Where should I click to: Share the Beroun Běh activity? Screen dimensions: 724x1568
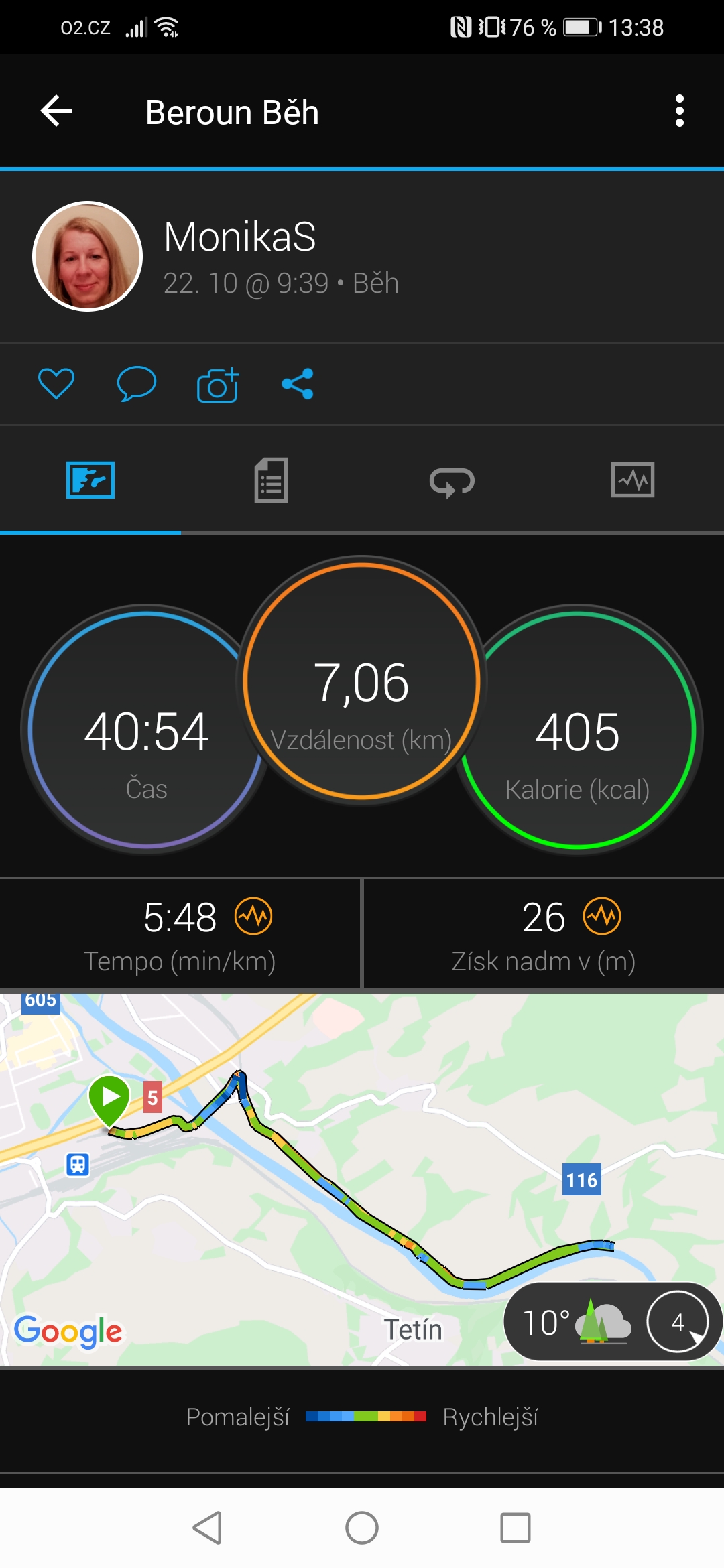coord(298,384)
